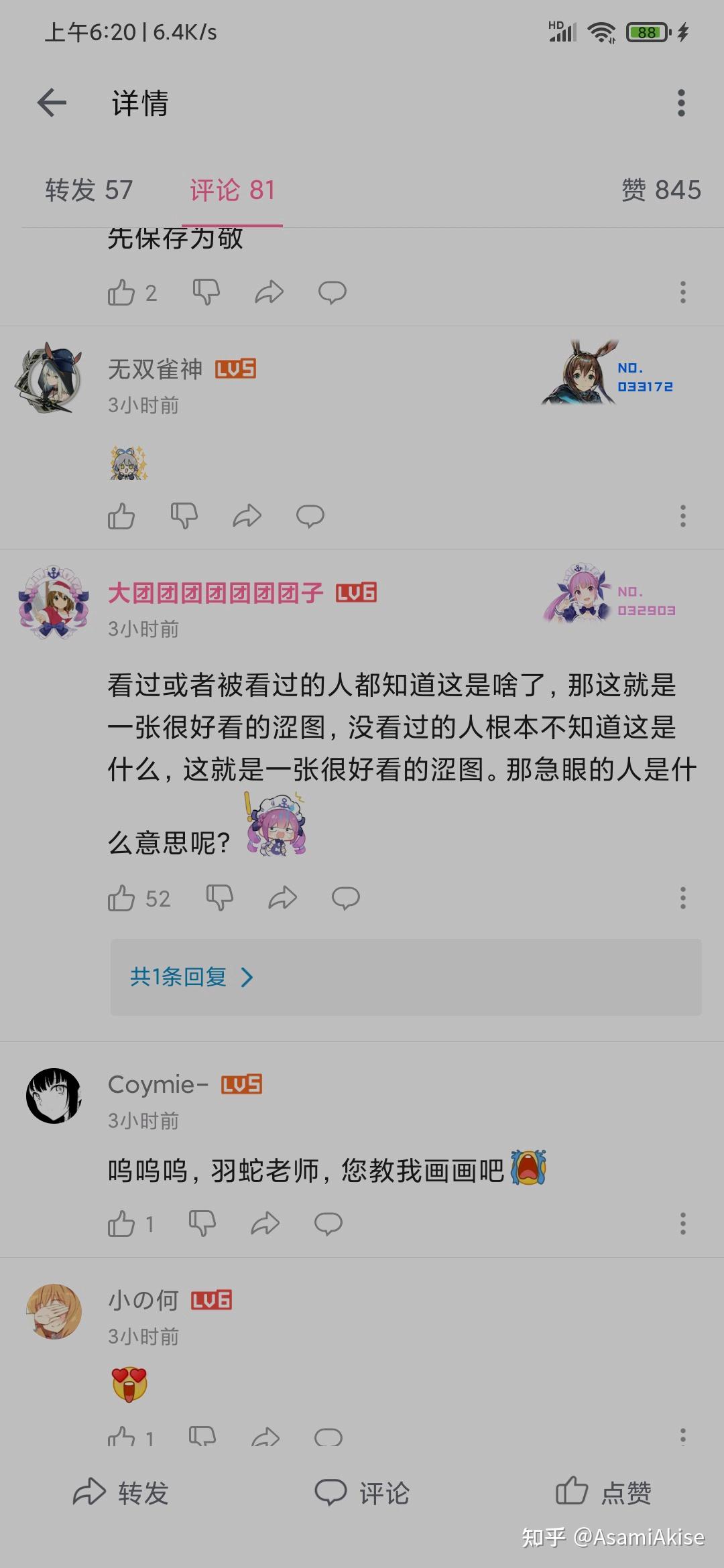Viewport: 724px width, 1568px height.
Task: Open 小の何's profile avatar
Action: click(54, 1312)
